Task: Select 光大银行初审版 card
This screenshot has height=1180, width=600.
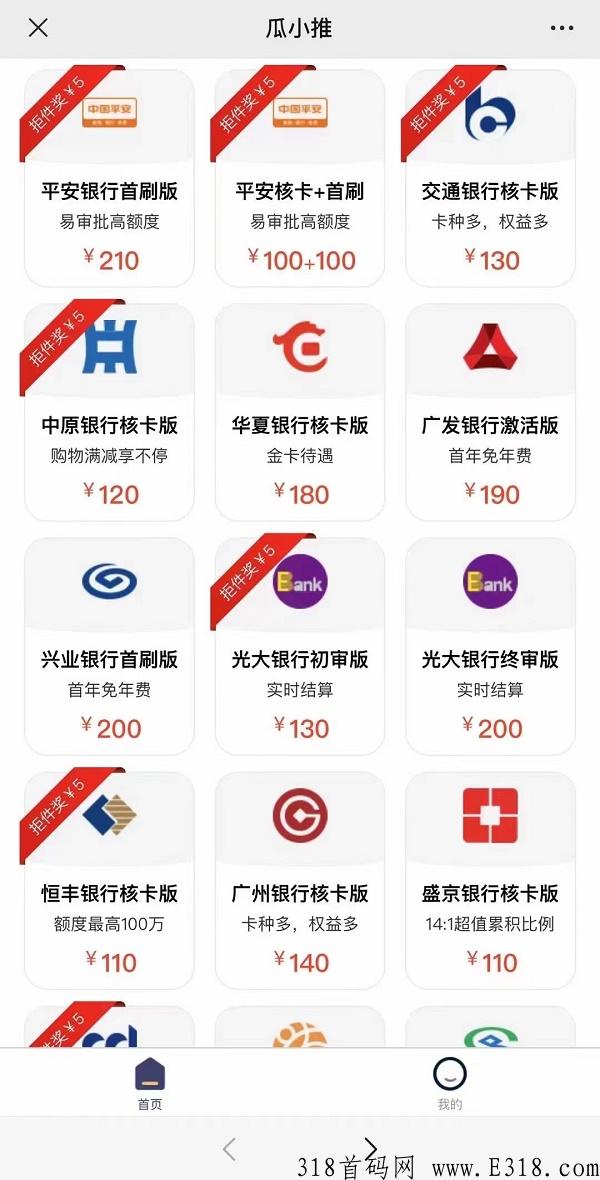Action: click(x=300, y=646)
